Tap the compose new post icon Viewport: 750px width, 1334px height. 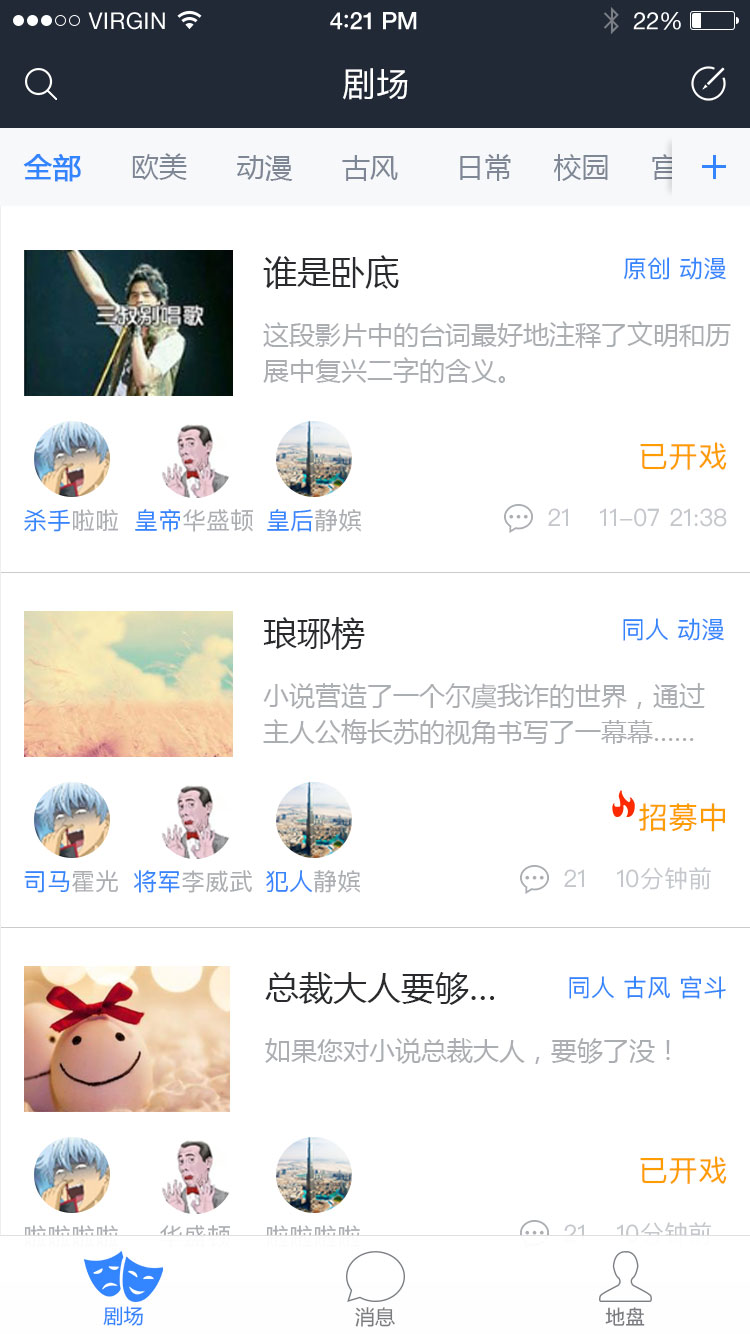click(x=708, y=84)
